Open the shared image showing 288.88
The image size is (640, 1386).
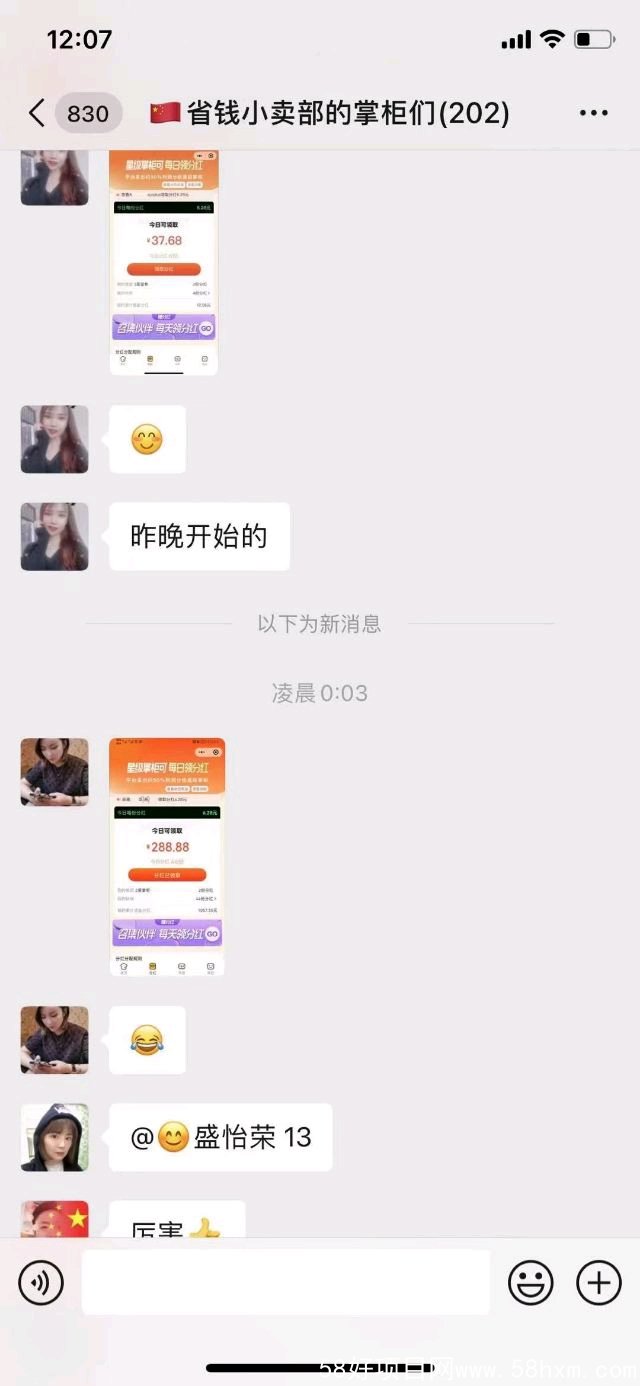(166, 856)
